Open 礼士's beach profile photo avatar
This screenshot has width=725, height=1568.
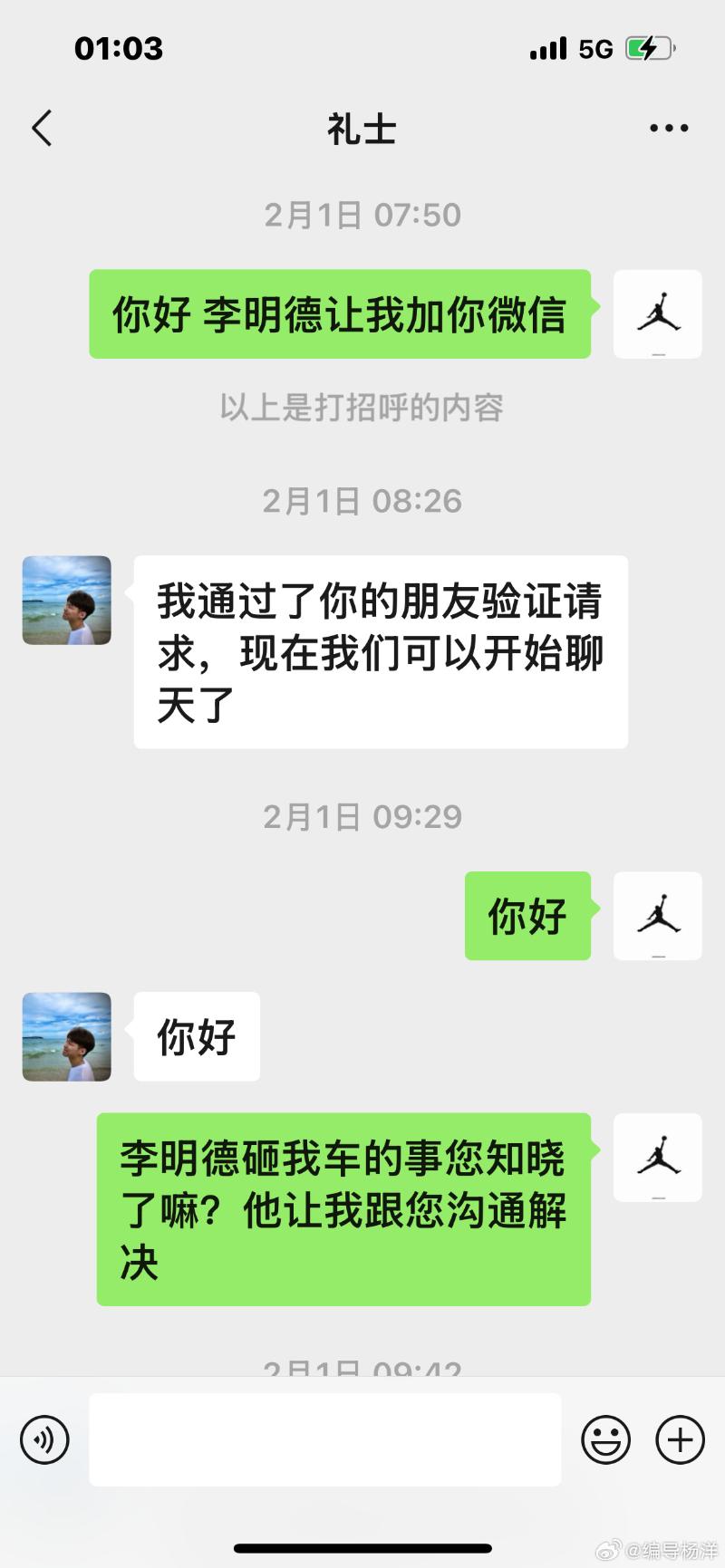(x=67, y=601)
